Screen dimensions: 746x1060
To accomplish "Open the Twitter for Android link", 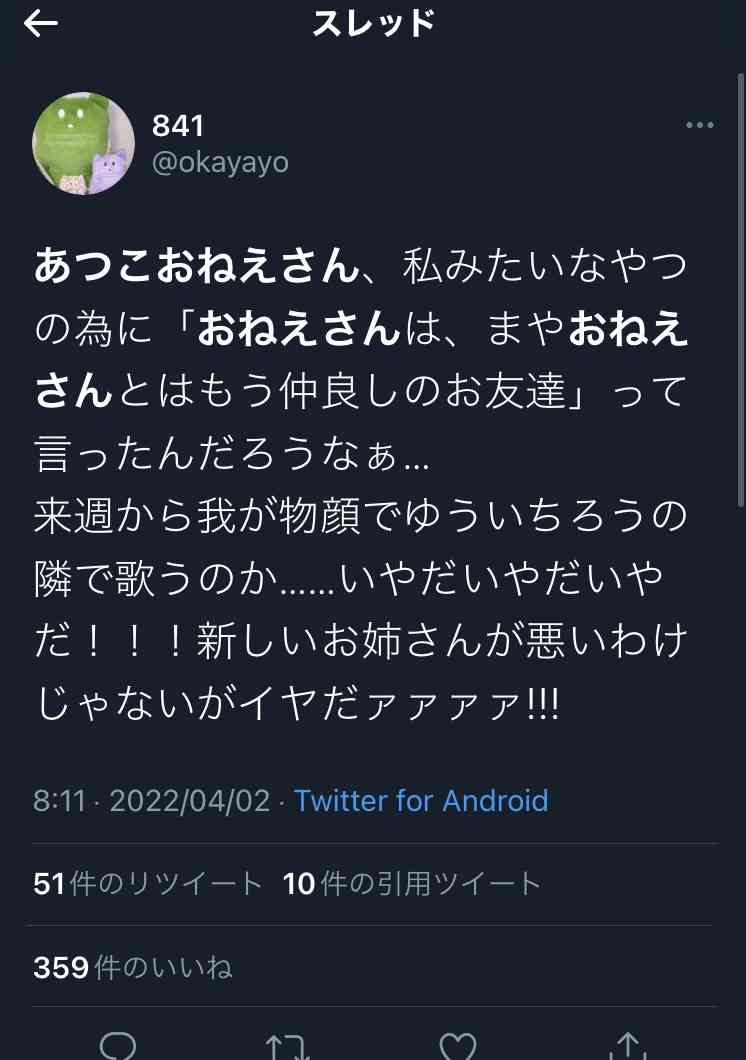I will pyautogui.click(x=421, y=801).
